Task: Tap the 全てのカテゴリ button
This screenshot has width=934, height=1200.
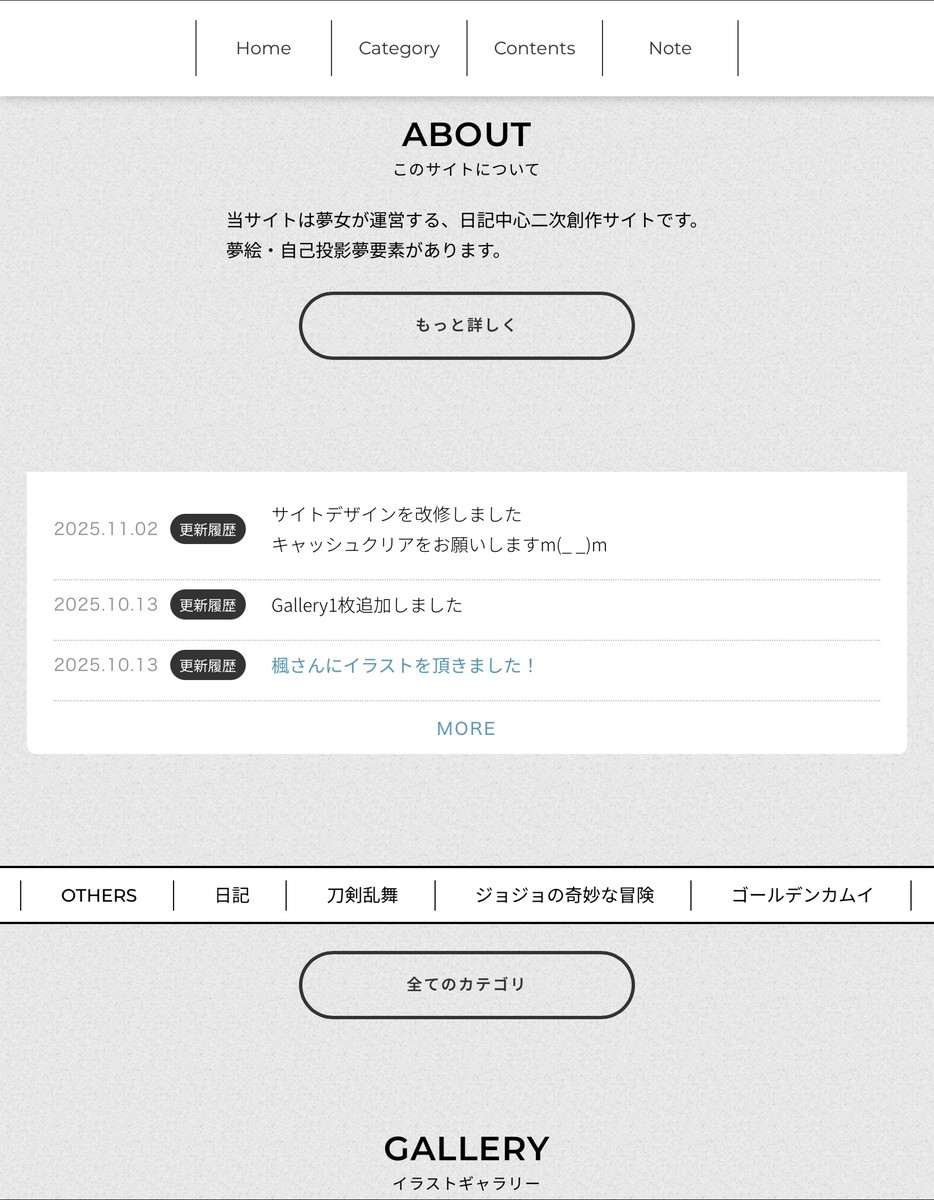Action: coord(466,984)
